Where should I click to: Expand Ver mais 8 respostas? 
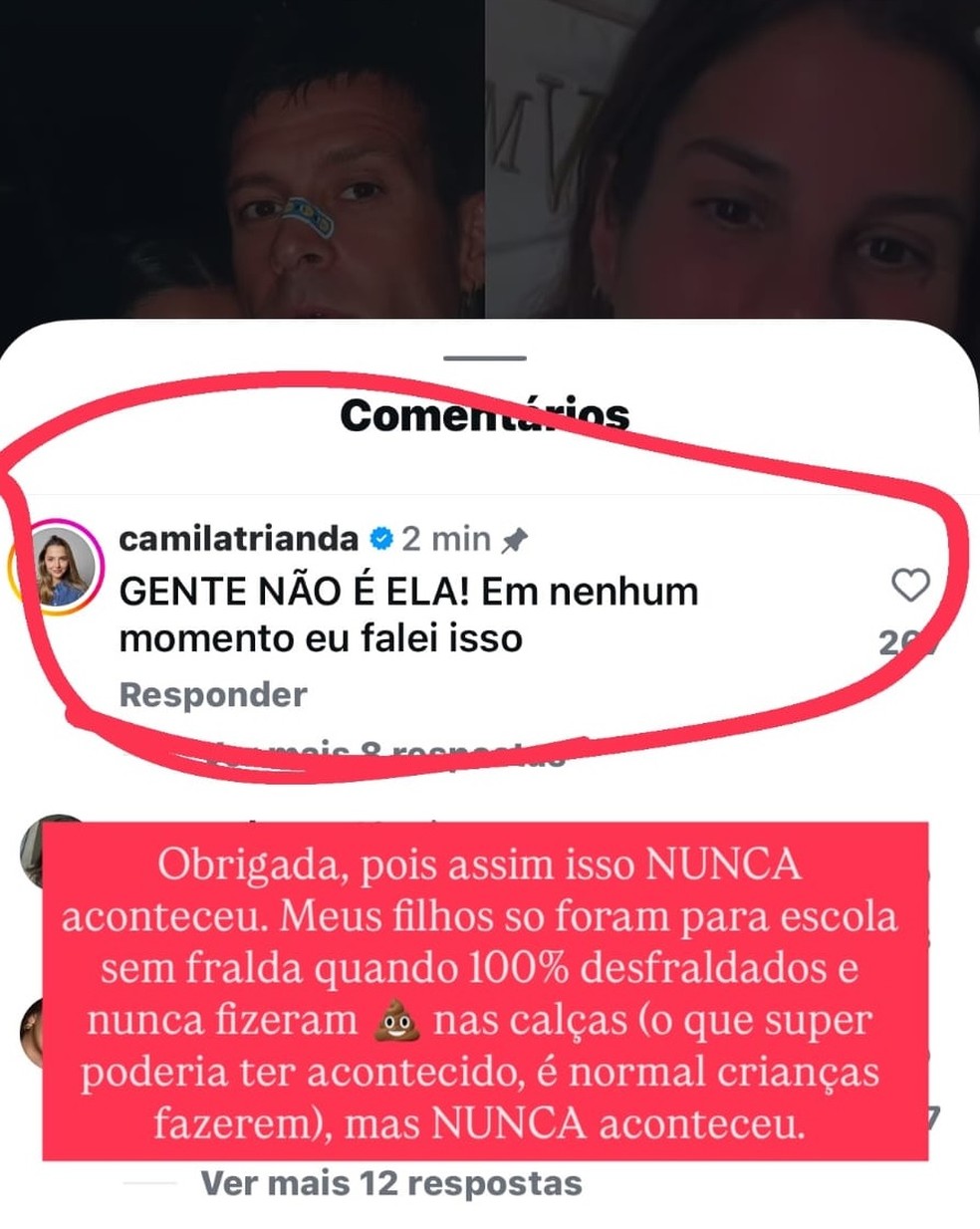click(x=383, y=755)
